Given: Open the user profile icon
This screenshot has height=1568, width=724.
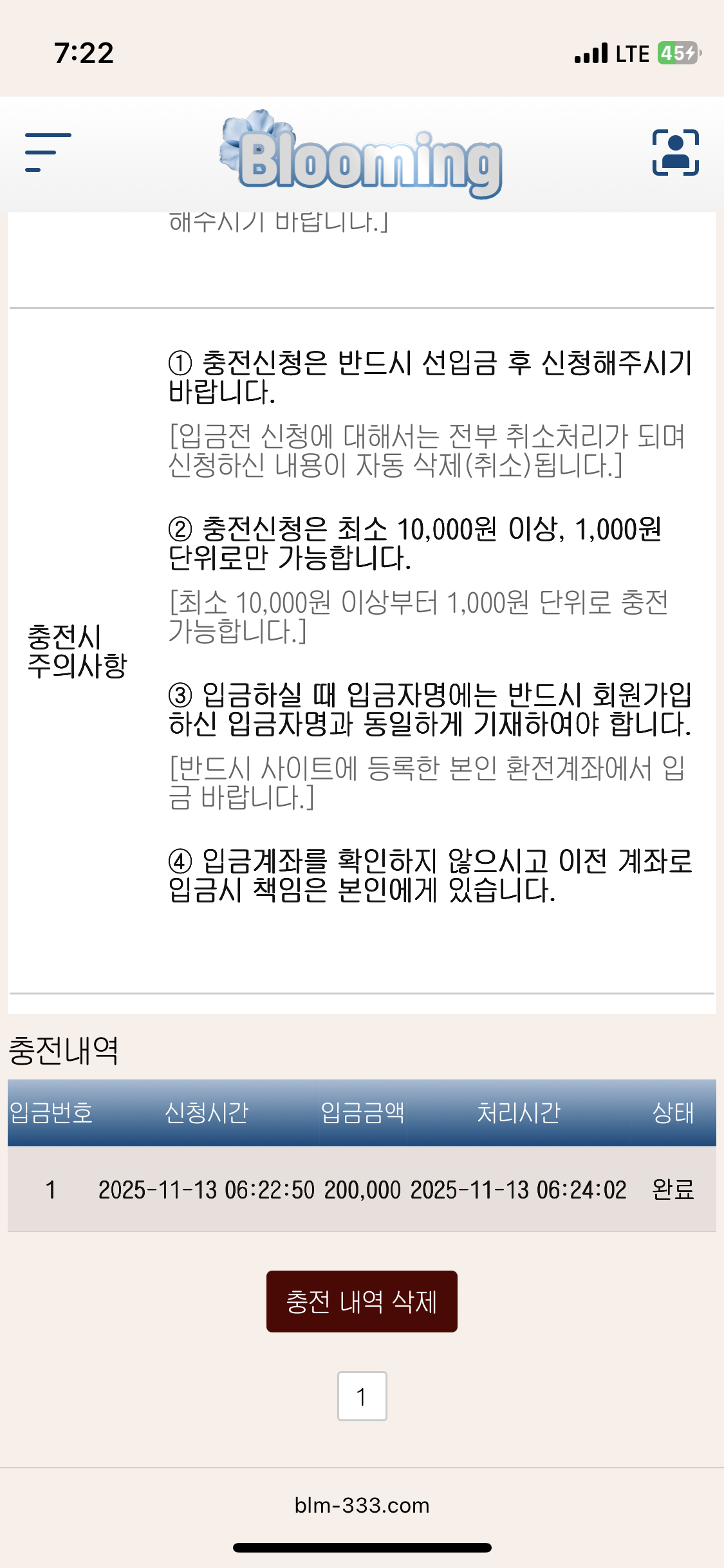Looking at the screenshot, I should pyautogui.click(x=675, y=153).
